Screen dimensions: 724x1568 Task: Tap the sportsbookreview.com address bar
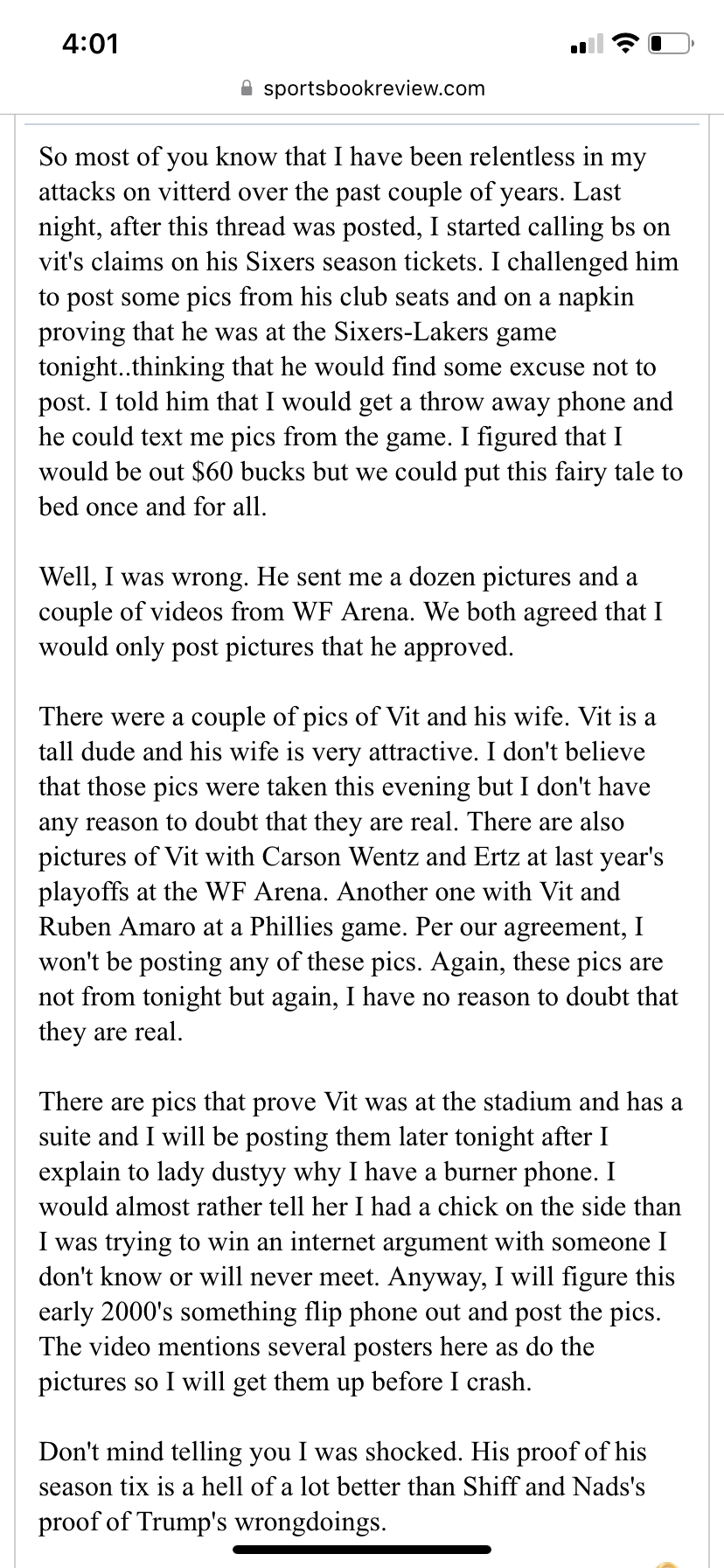[362, 88]
